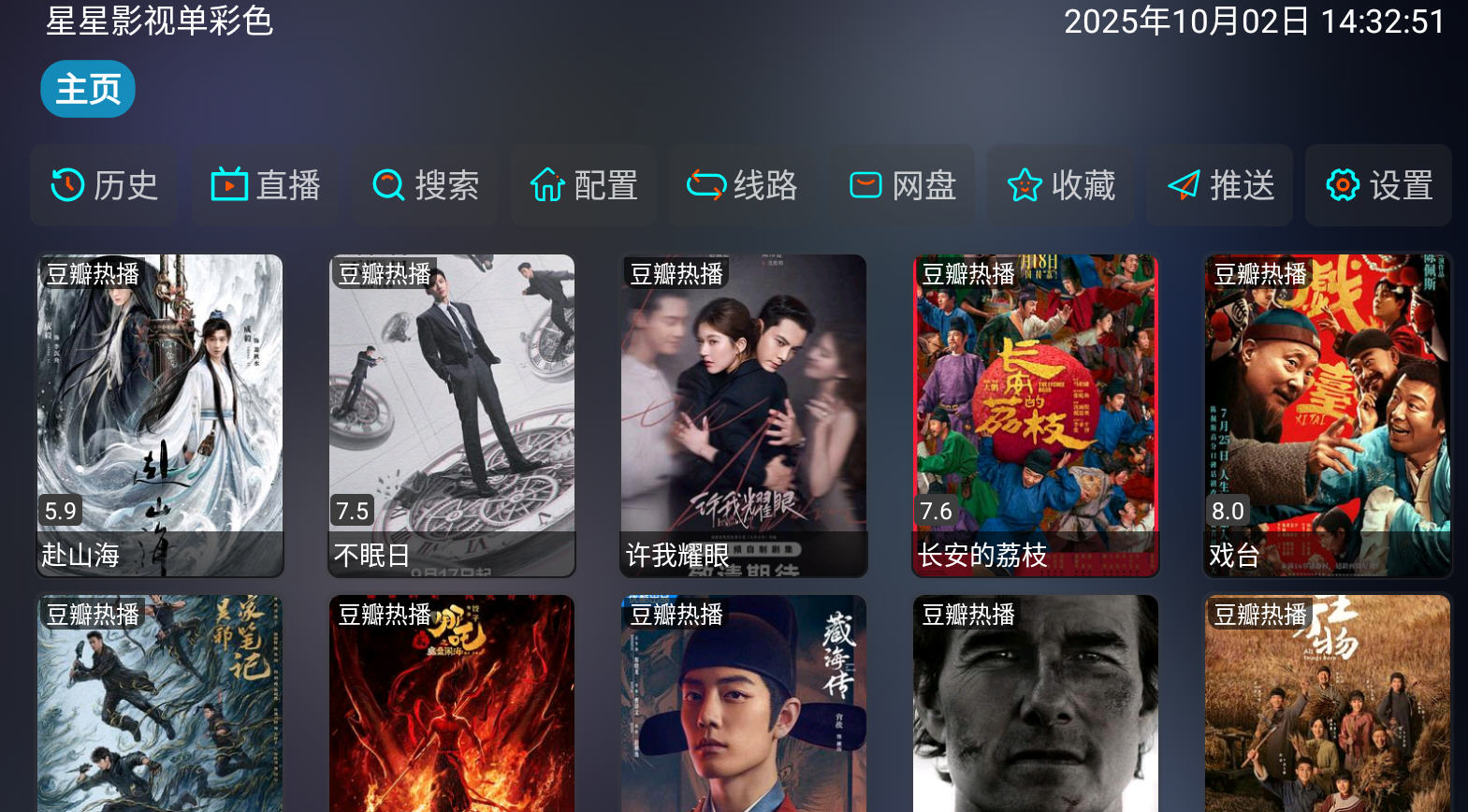1468x812 pixels.
Task: Select the 许我耀眼 drama card
Action: pos(744,414)
